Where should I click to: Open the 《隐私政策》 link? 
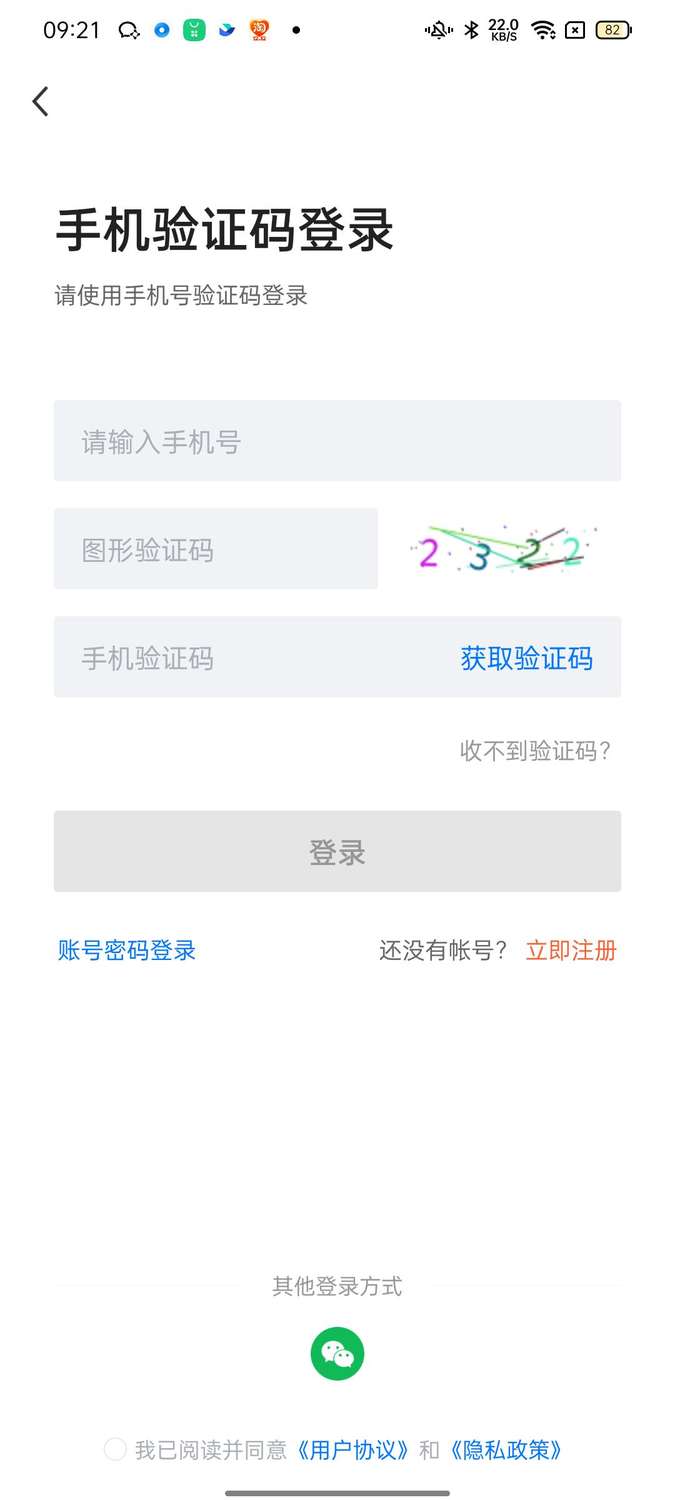(x=506, y=1449)
